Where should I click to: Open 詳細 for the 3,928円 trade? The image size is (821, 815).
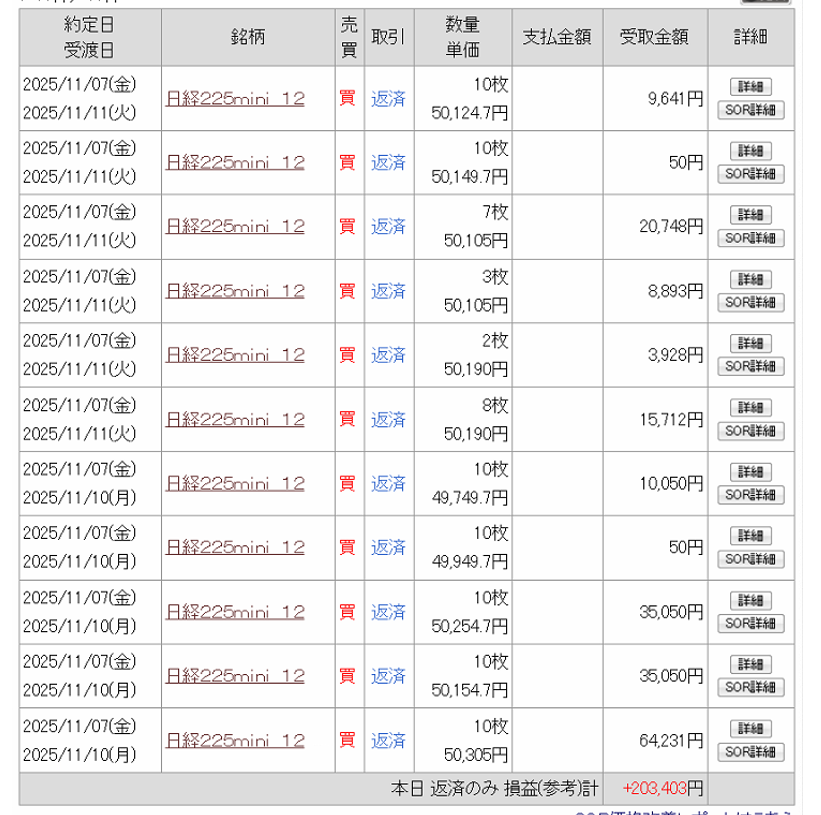point(750,344)
